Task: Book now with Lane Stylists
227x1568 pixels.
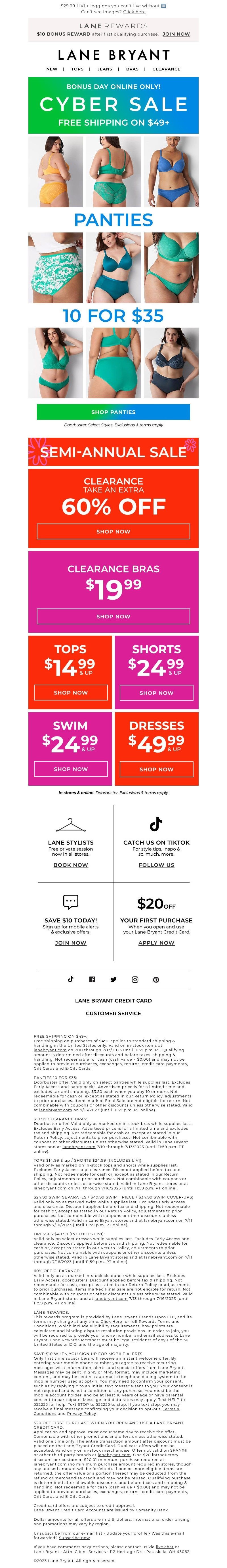Action: pos(71,865)
